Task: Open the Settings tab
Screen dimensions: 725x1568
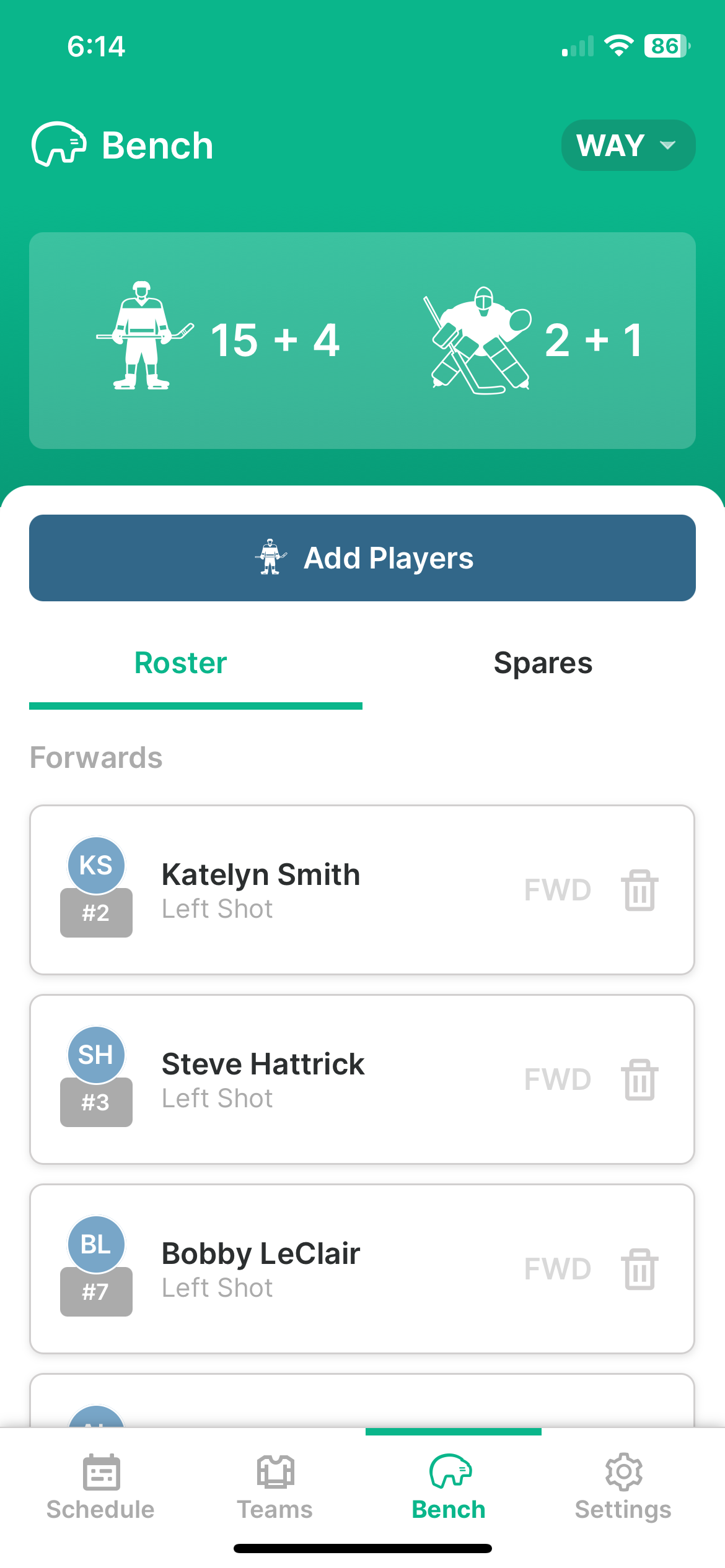Action: pyautogui.click(x=623, y=1487)
